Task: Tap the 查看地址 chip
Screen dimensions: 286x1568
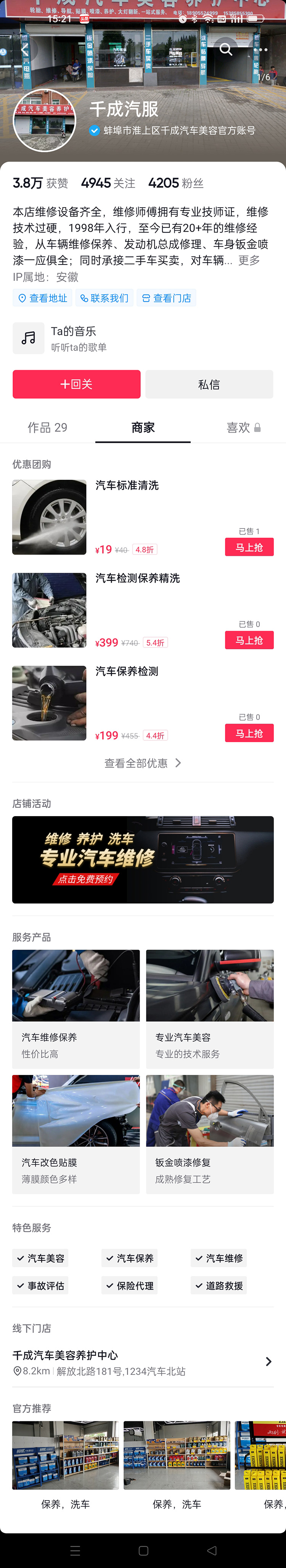Action: (x=43, y=298)
